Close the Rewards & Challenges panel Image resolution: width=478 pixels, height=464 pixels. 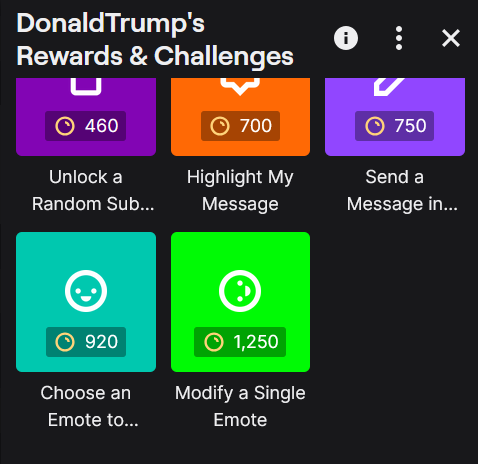tap(451, 38)
